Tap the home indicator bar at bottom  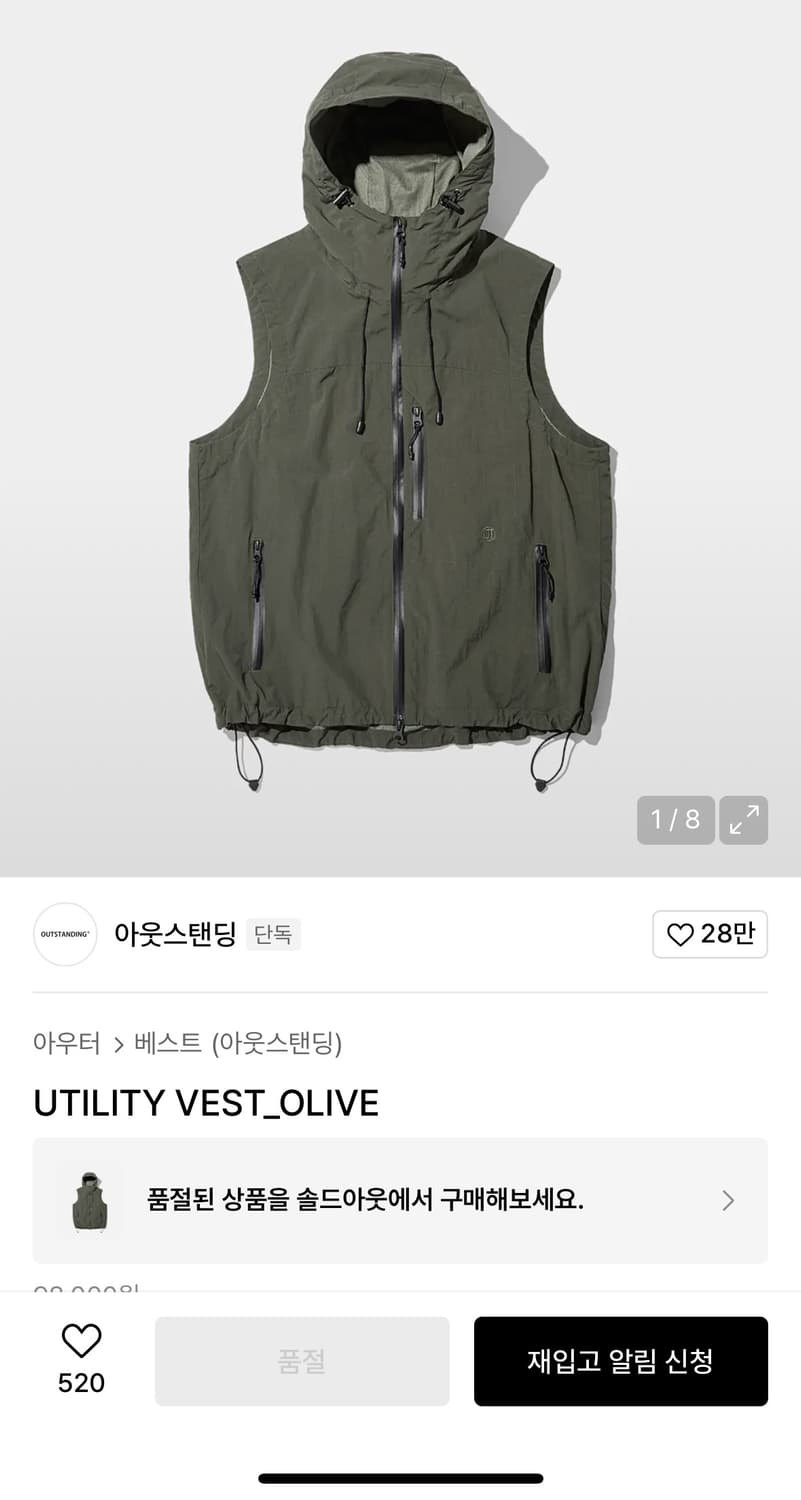pyautogui.click(x=400, y=1478)
